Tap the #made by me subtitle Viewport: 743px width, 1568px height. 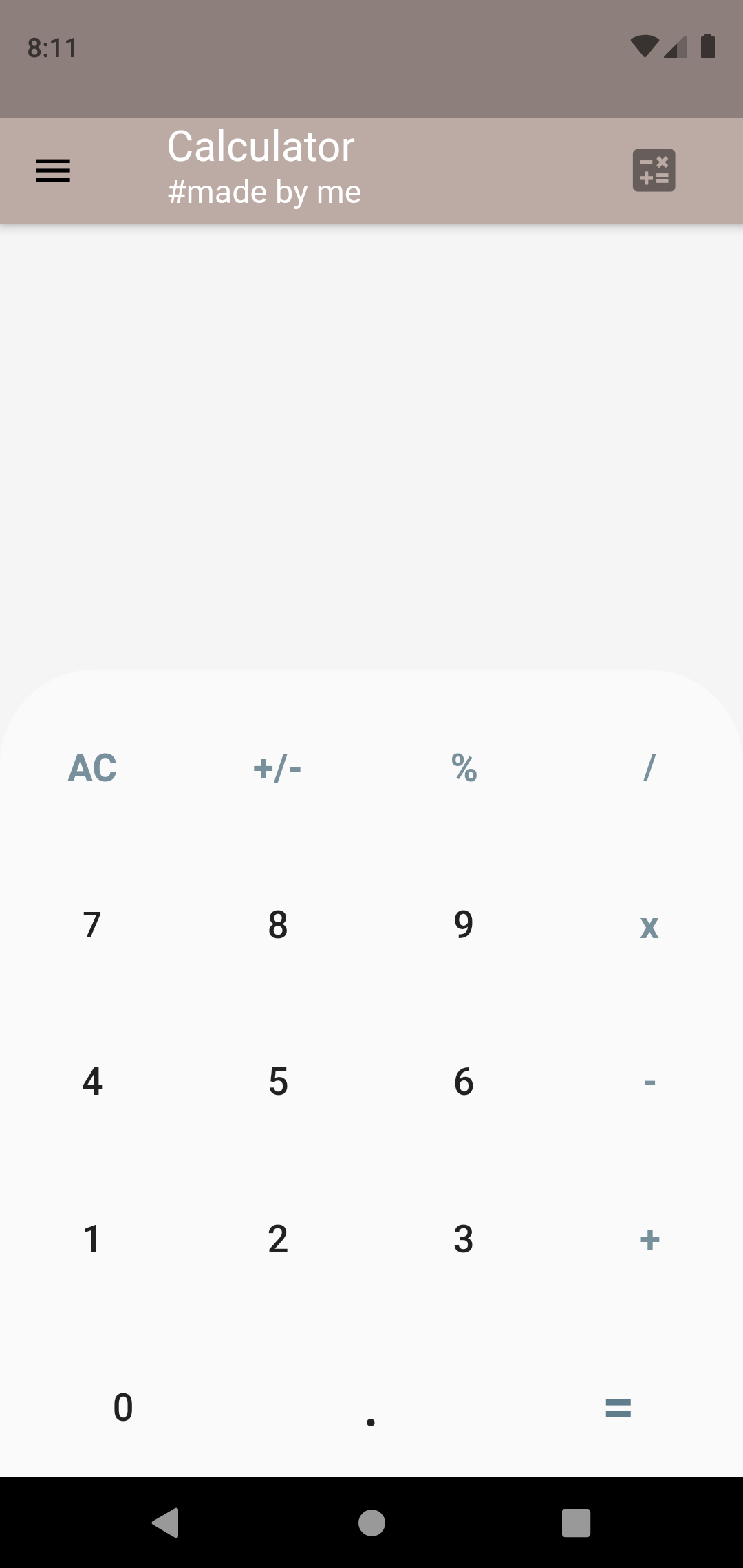click(x=264, y=191)
